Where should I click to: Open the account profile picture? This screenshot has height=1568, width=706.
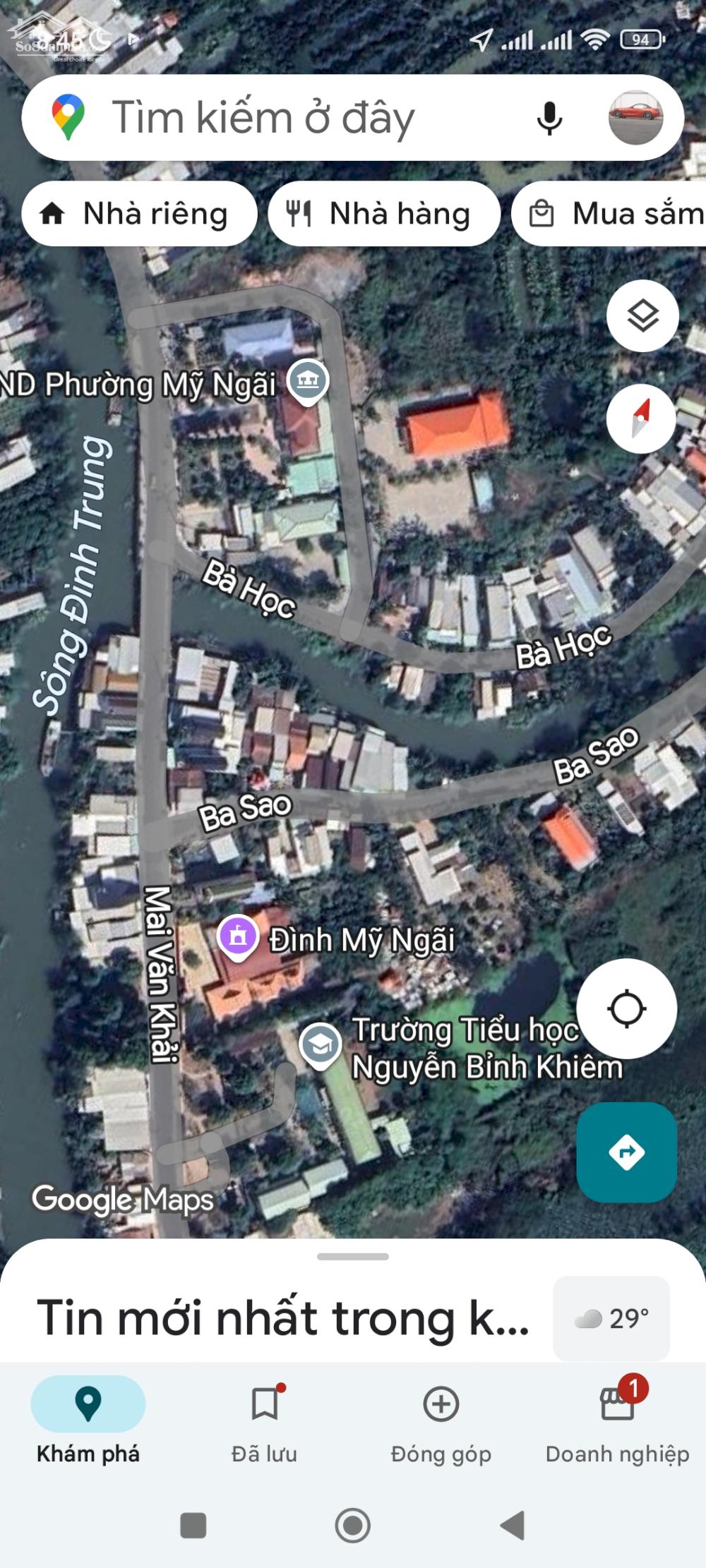[x=635, y=117]
